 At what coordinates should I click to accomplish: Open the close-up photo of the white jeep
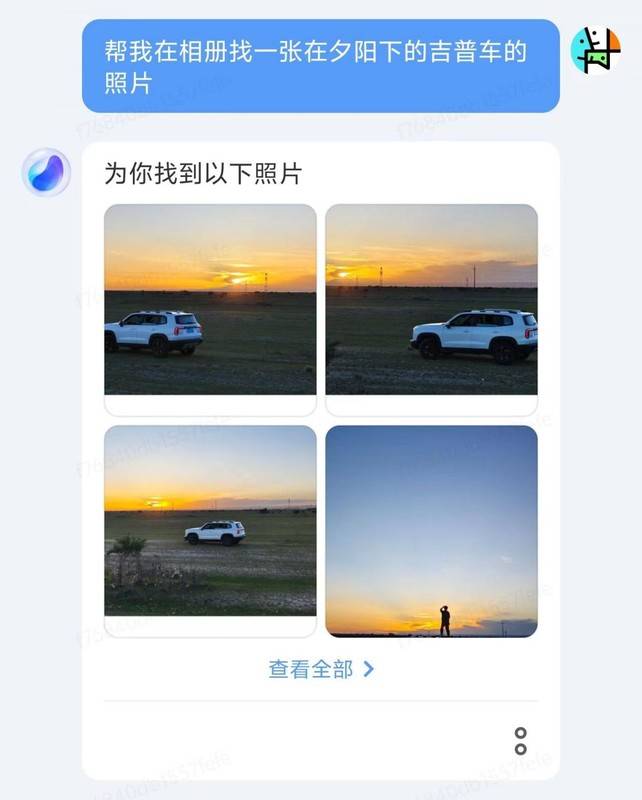click(431, 300)
